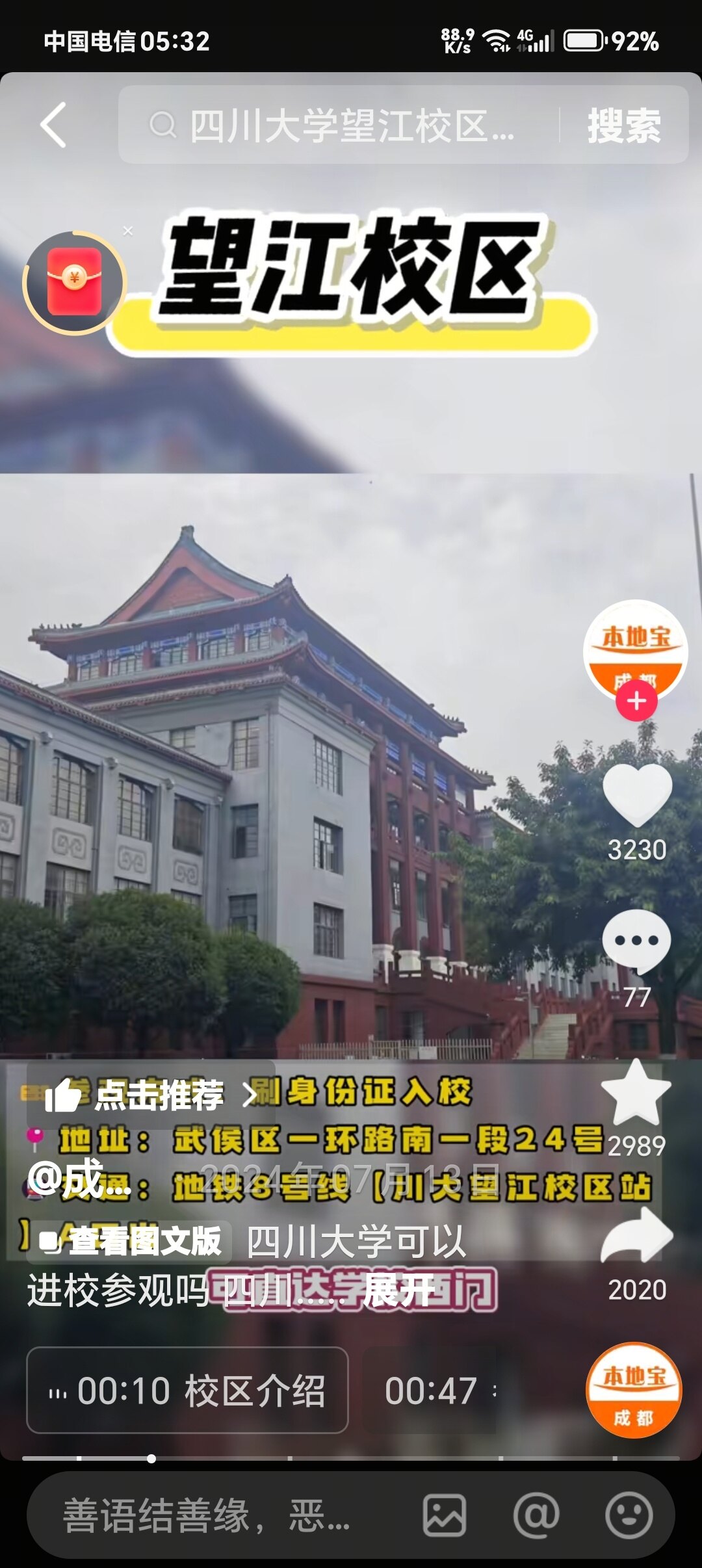The height and width of the screenshot is (1568, 702).
Task: Open the red envelope reward icon
Action: point(74,283)
